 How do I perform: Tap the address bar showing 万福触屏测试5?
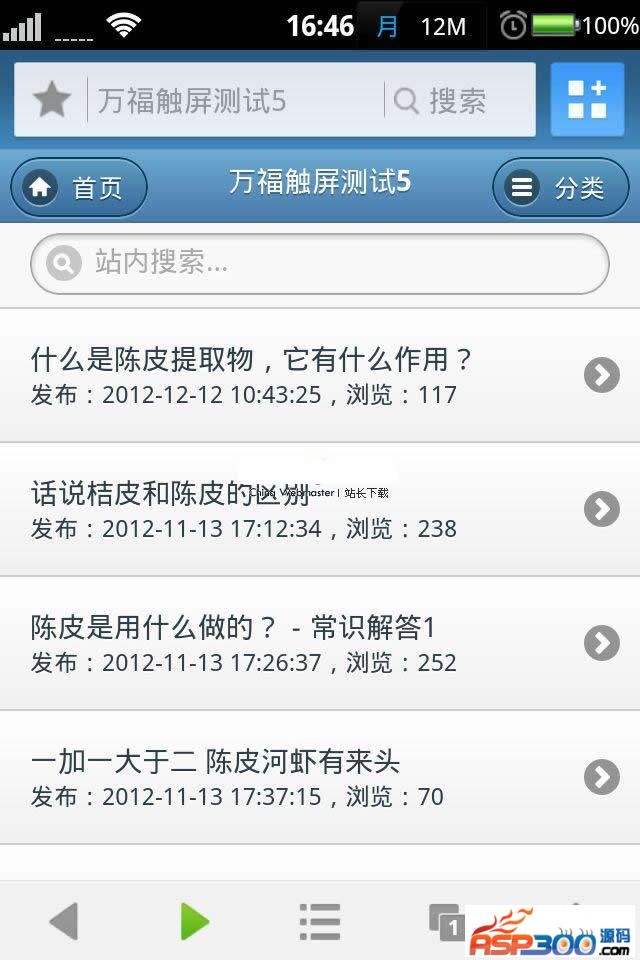click(x=235, y=100)
